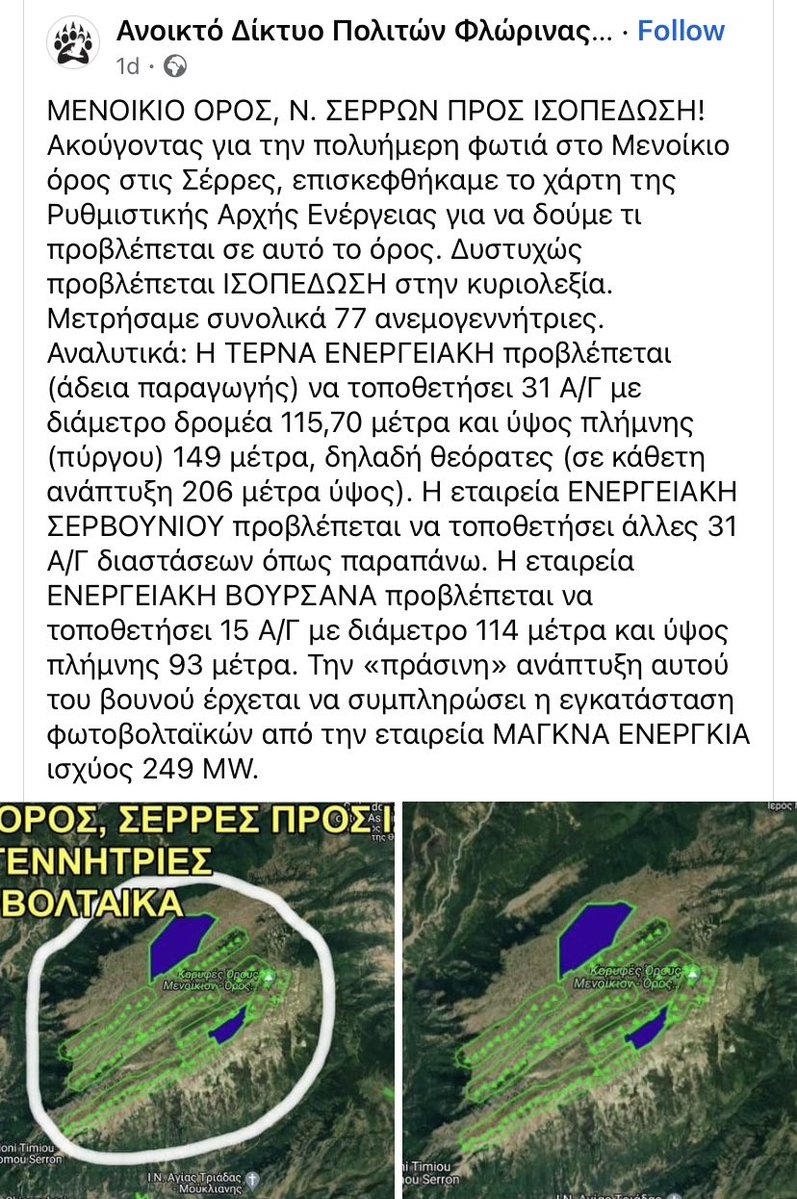Follow Ανοικτό Δίκτυο Πολιτών Φλώρινας page

tap(681, 31)
